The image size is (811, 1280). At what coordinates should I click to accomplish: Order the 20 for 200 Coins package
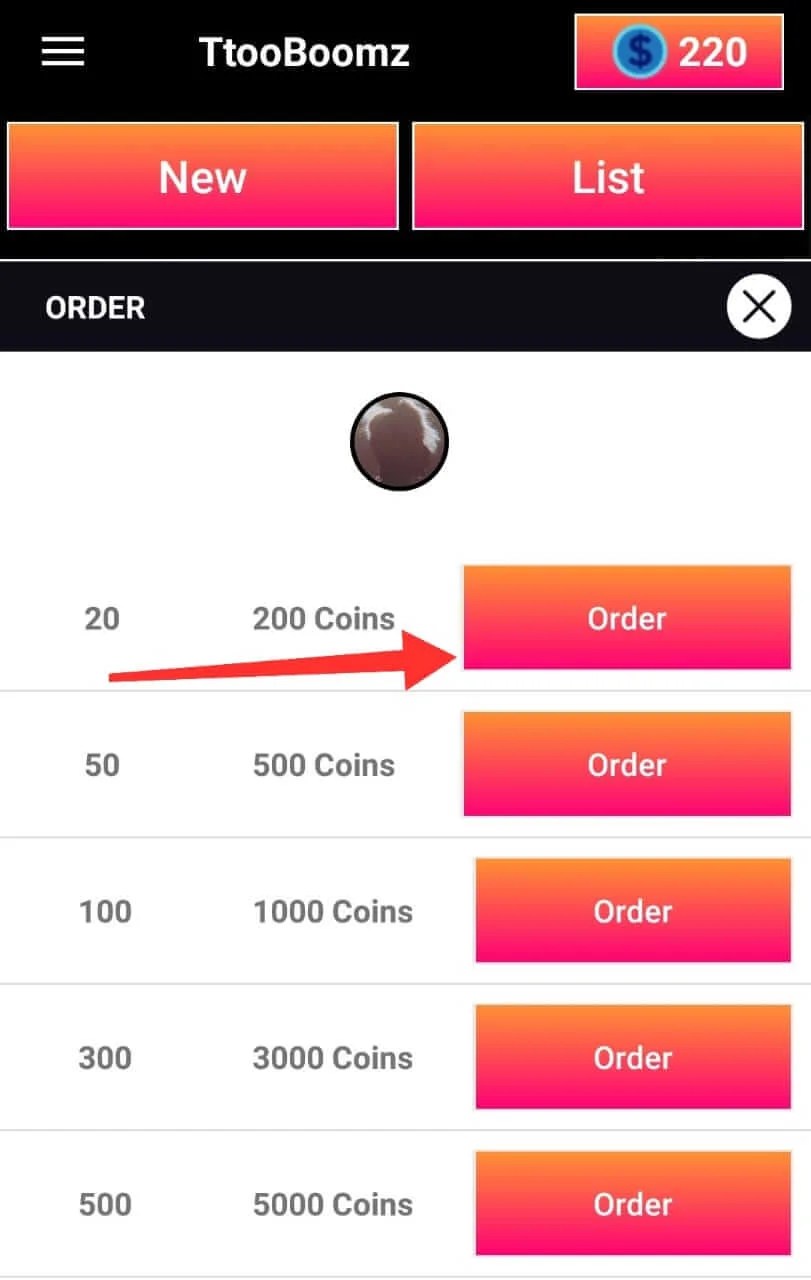(x=626, y=618)
